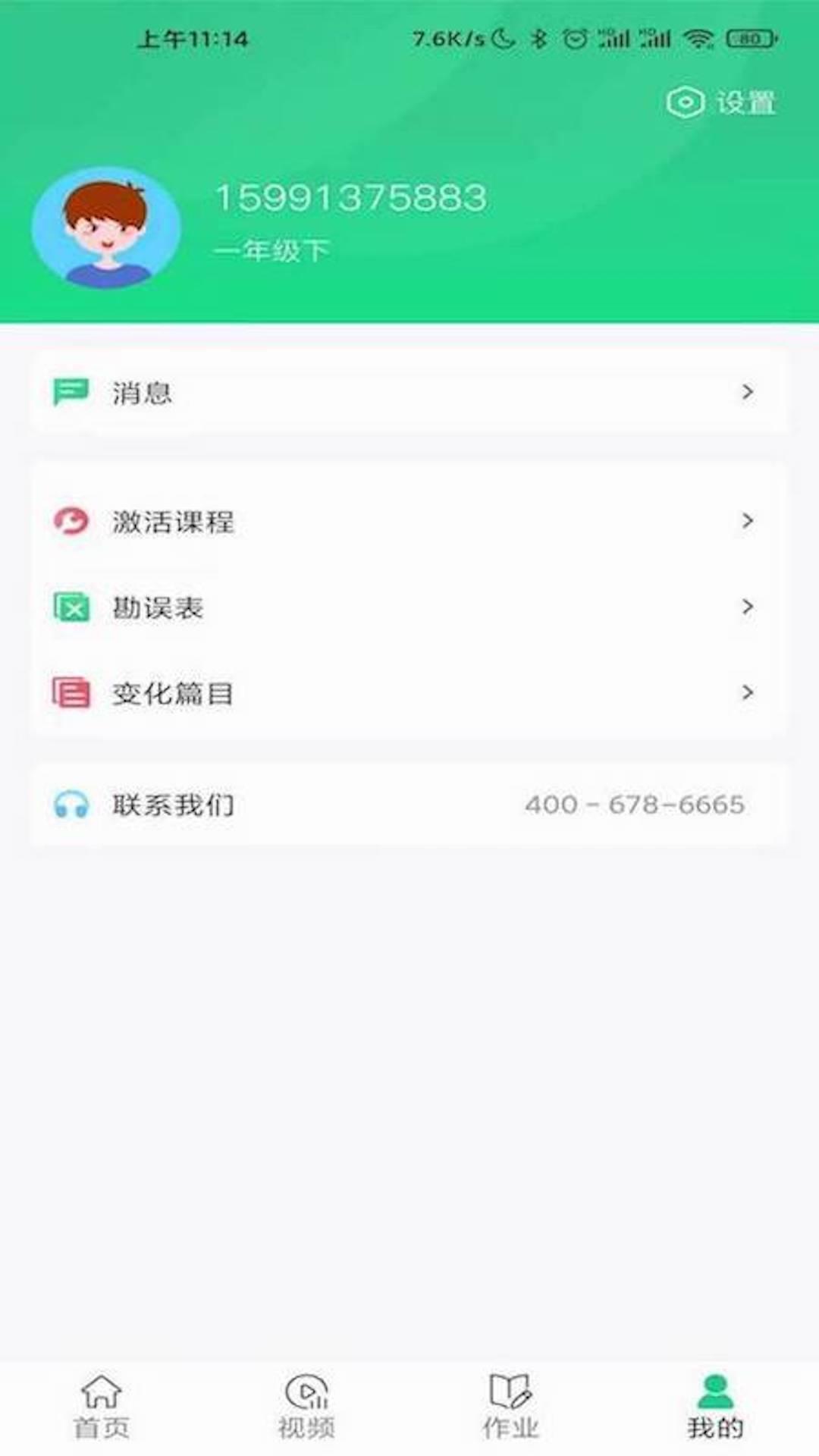Open the 勘误表 errata list
Image resolution: width=819 pixels, height=1456 pixels.
click(x=409, y=607)
